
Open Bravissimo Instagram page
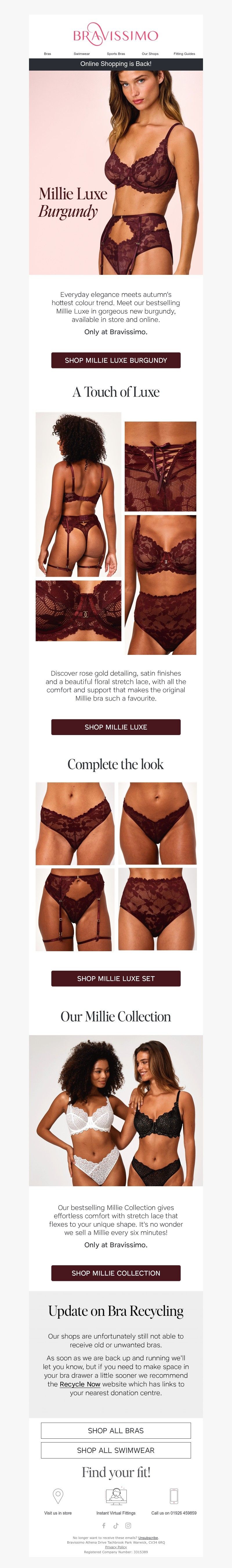click(x=128, y=1525)
